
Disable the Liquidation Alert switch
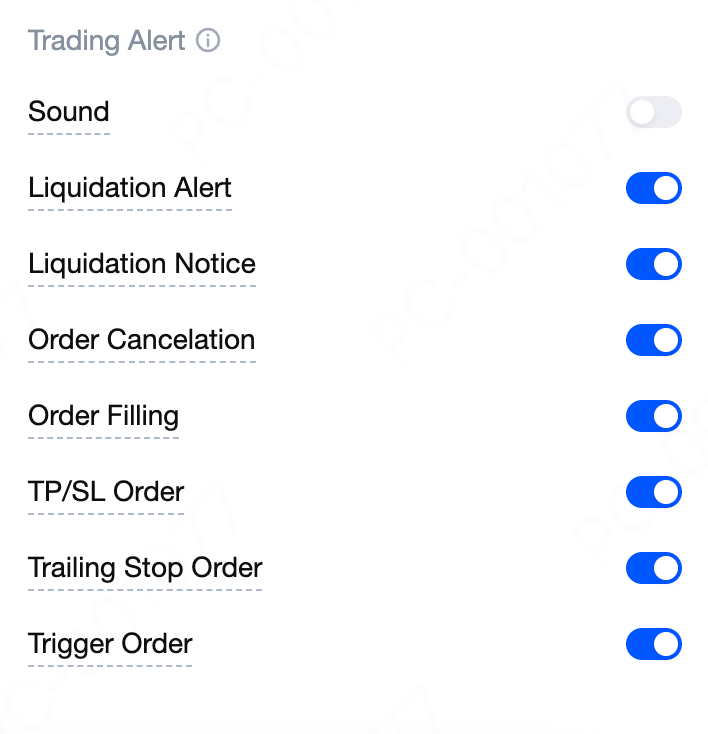pyautogui.click(x=653, y=188)
